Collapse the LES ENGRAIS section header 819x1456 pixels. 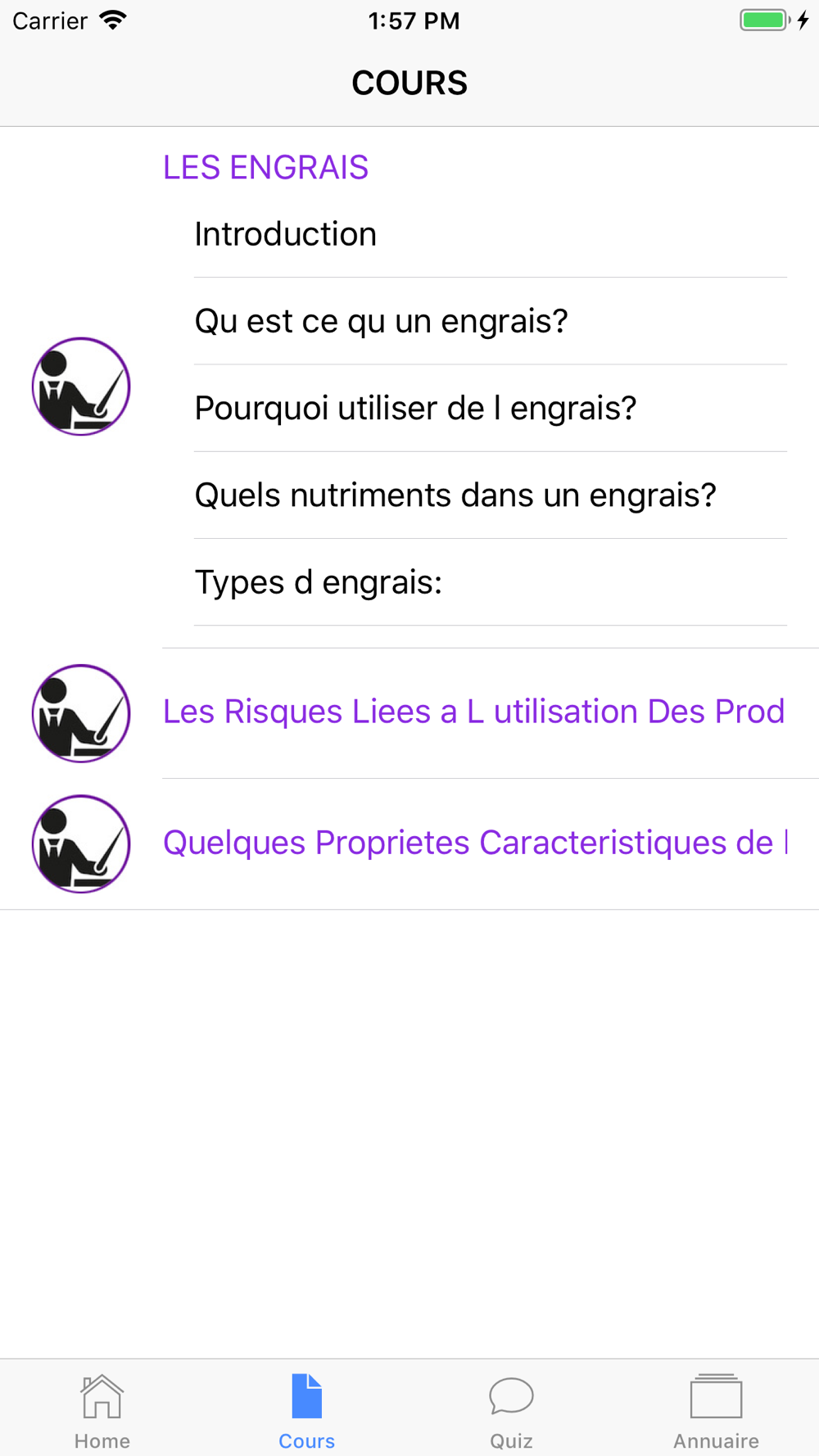tap(265, 167)
